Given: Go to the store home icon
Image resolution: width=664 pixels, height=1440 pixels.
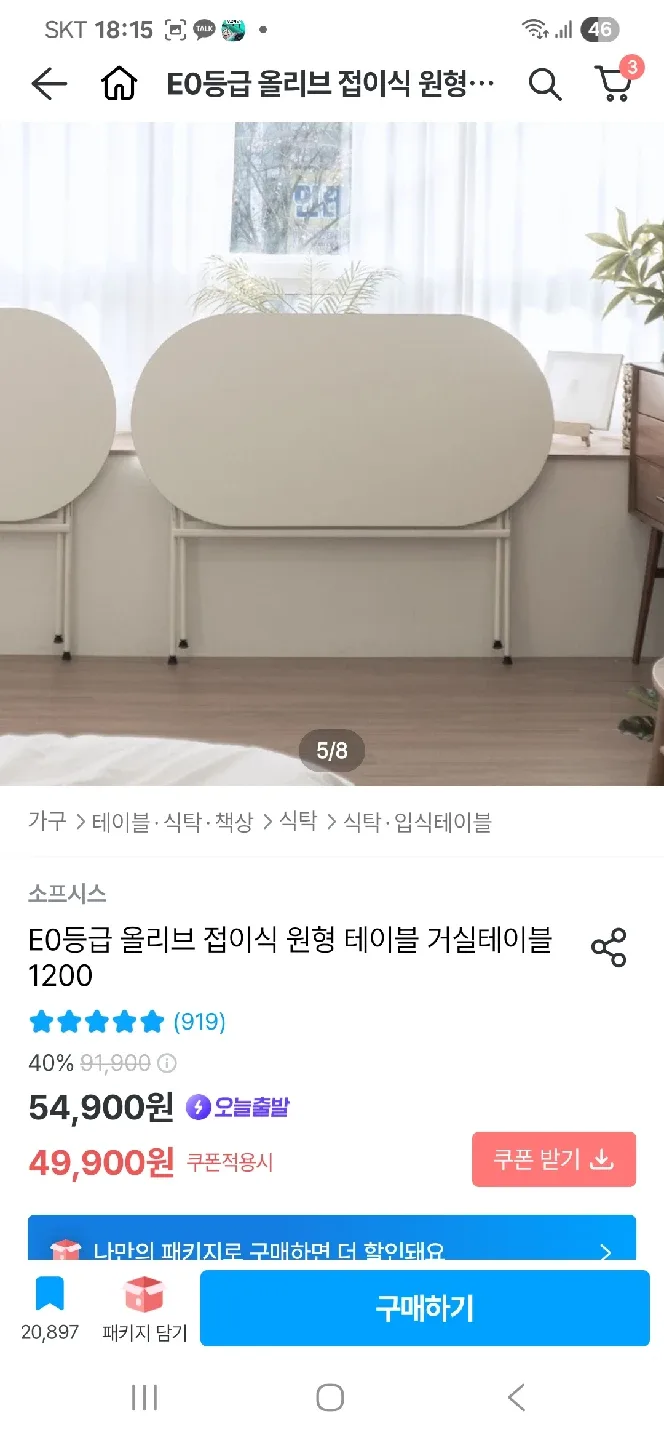Looking at the screenshot, I should pos(119,85).
